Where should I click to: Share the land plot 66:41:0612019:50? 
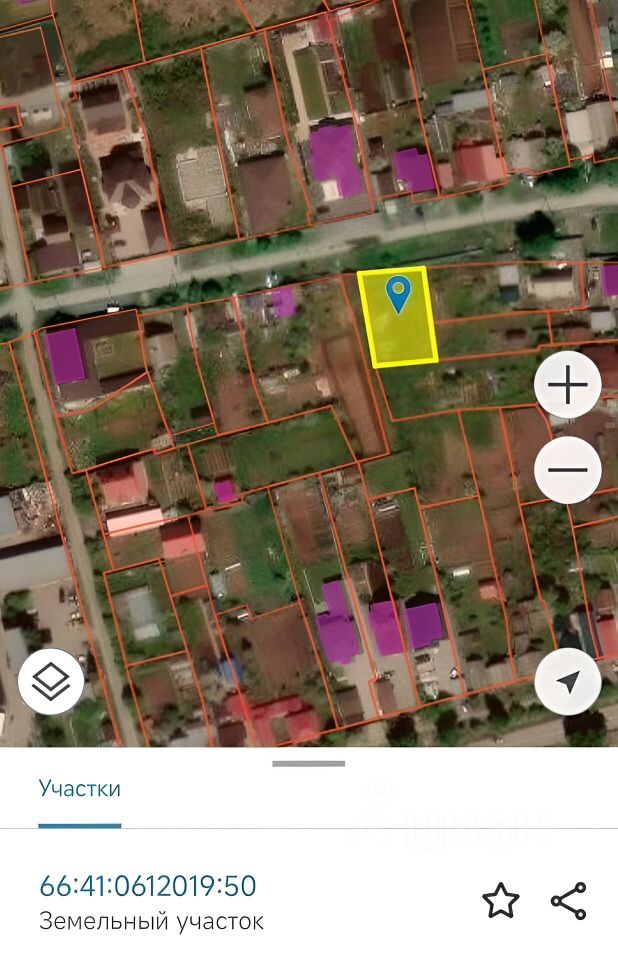(568, 901)
